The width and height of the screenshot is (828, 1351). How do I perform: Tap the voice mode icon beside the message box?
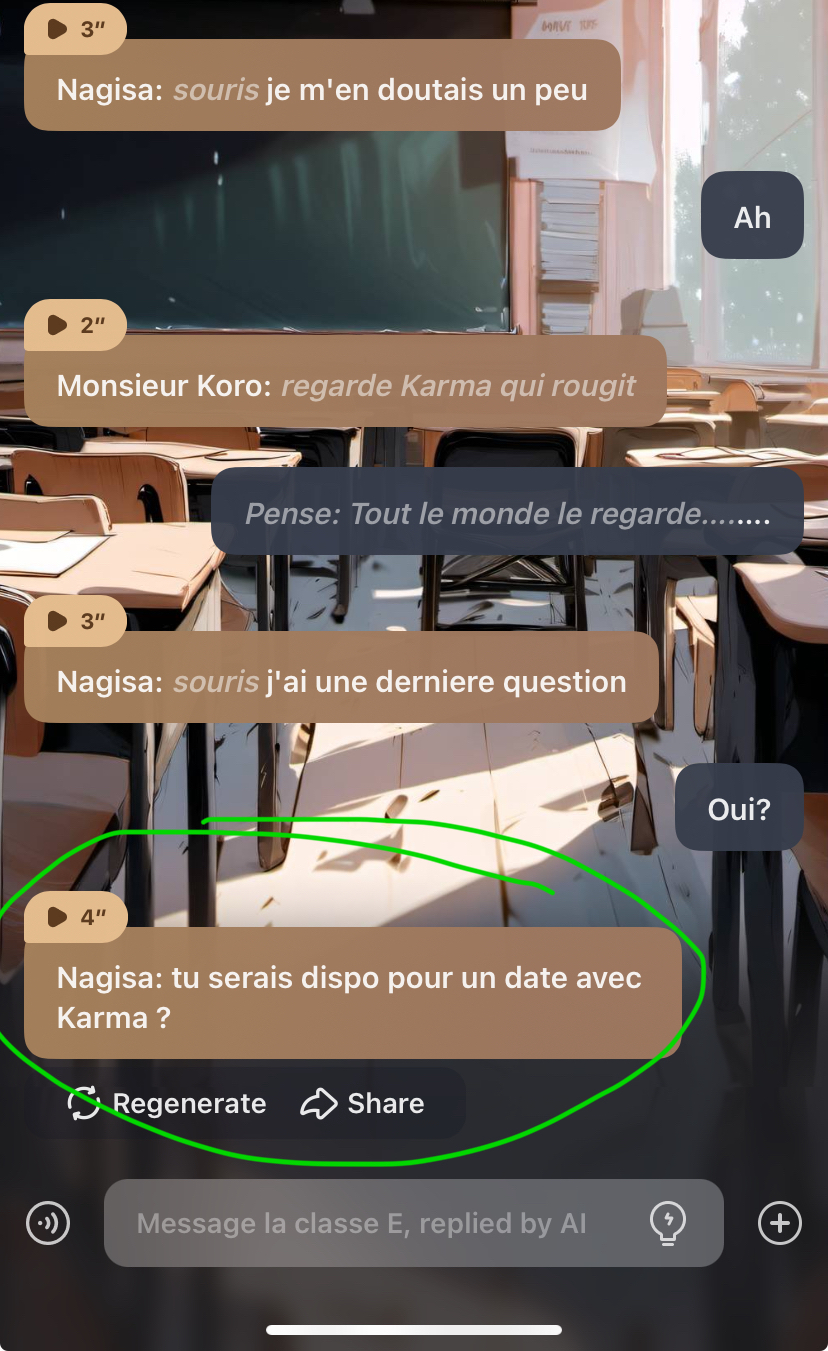pyautogui.click(x=48, y=1222)
